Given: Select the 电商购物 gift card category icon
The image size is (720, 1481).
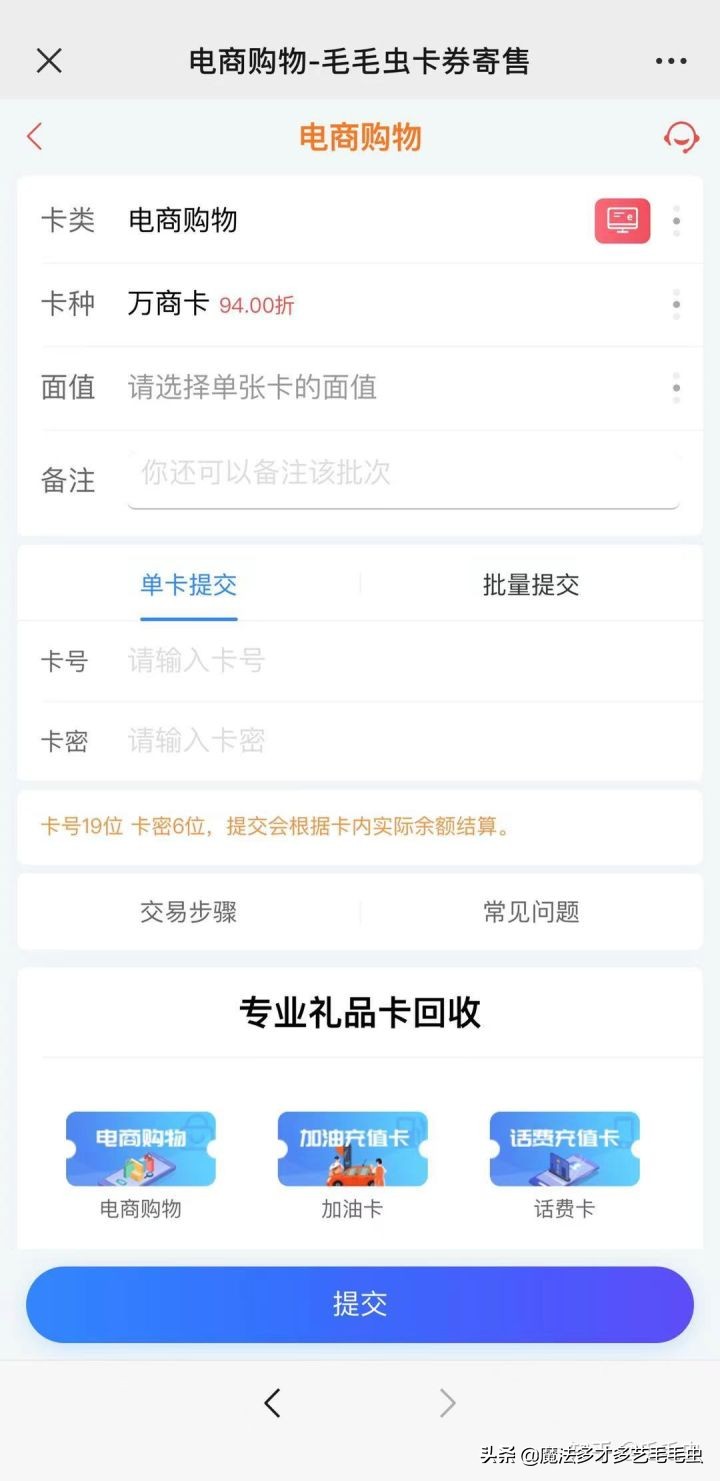Looking at the screenshot, I should click(140, 1147).
